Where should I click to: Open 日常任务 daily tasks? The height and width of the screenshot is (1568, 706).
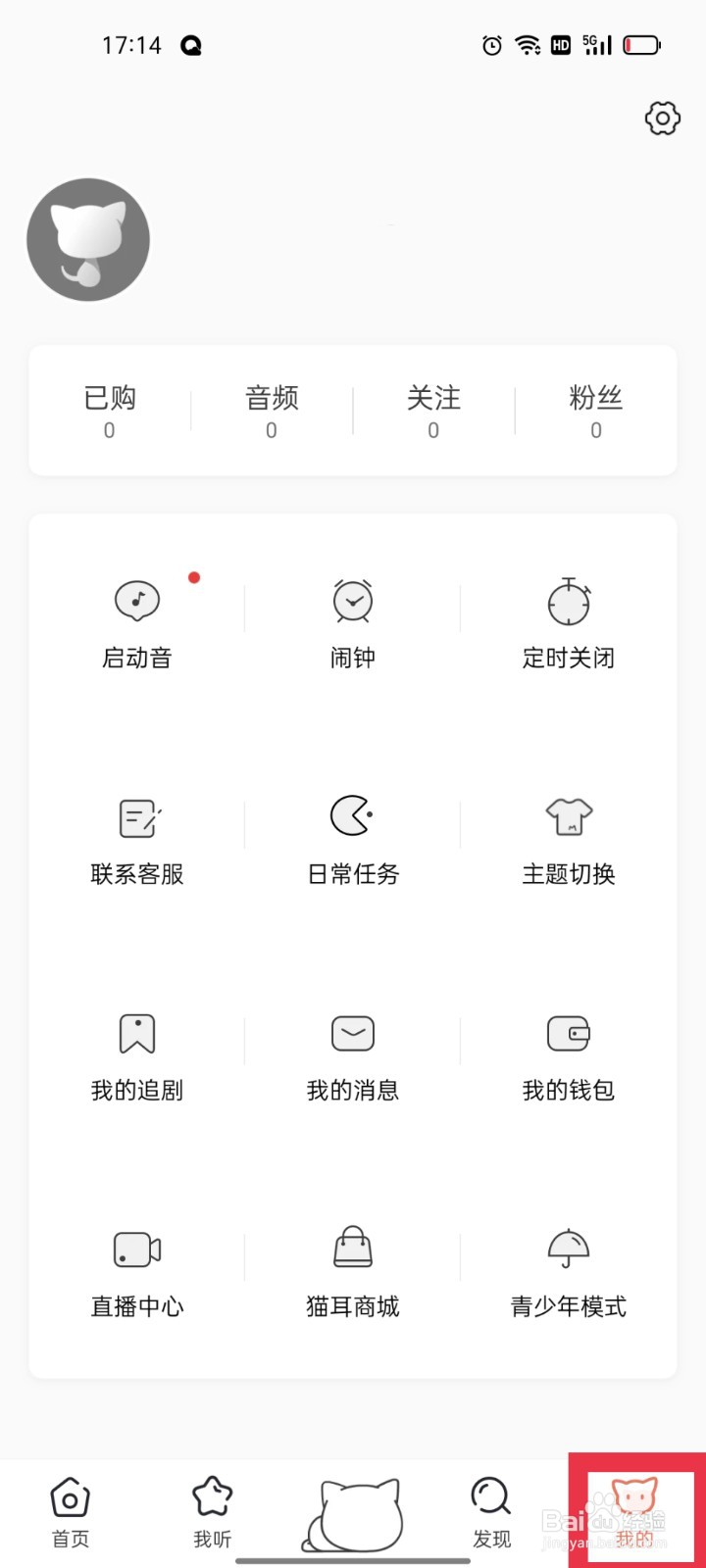tap(353, 840)
